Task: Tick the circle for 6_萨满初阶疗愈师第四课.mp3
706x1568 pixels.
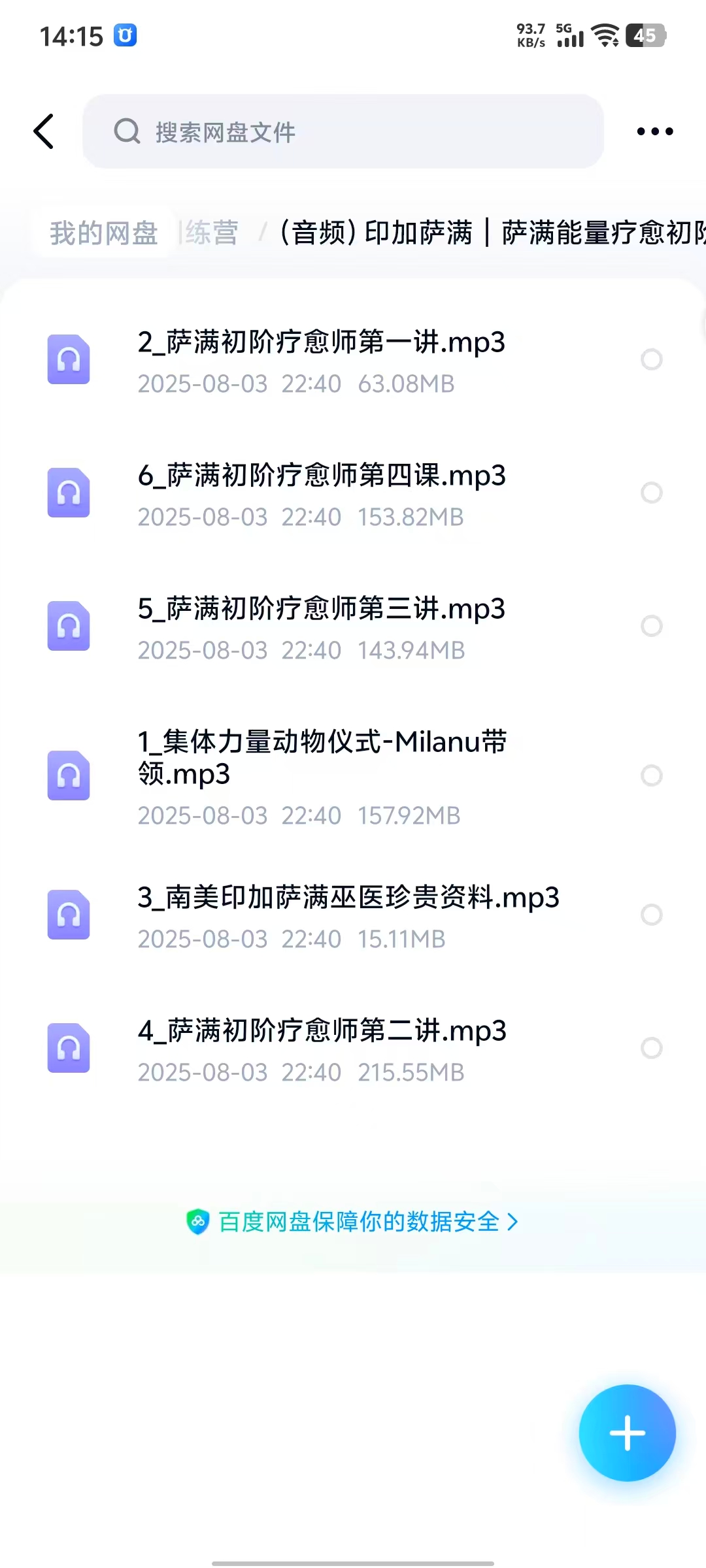Action: click(x=651, y=493)
